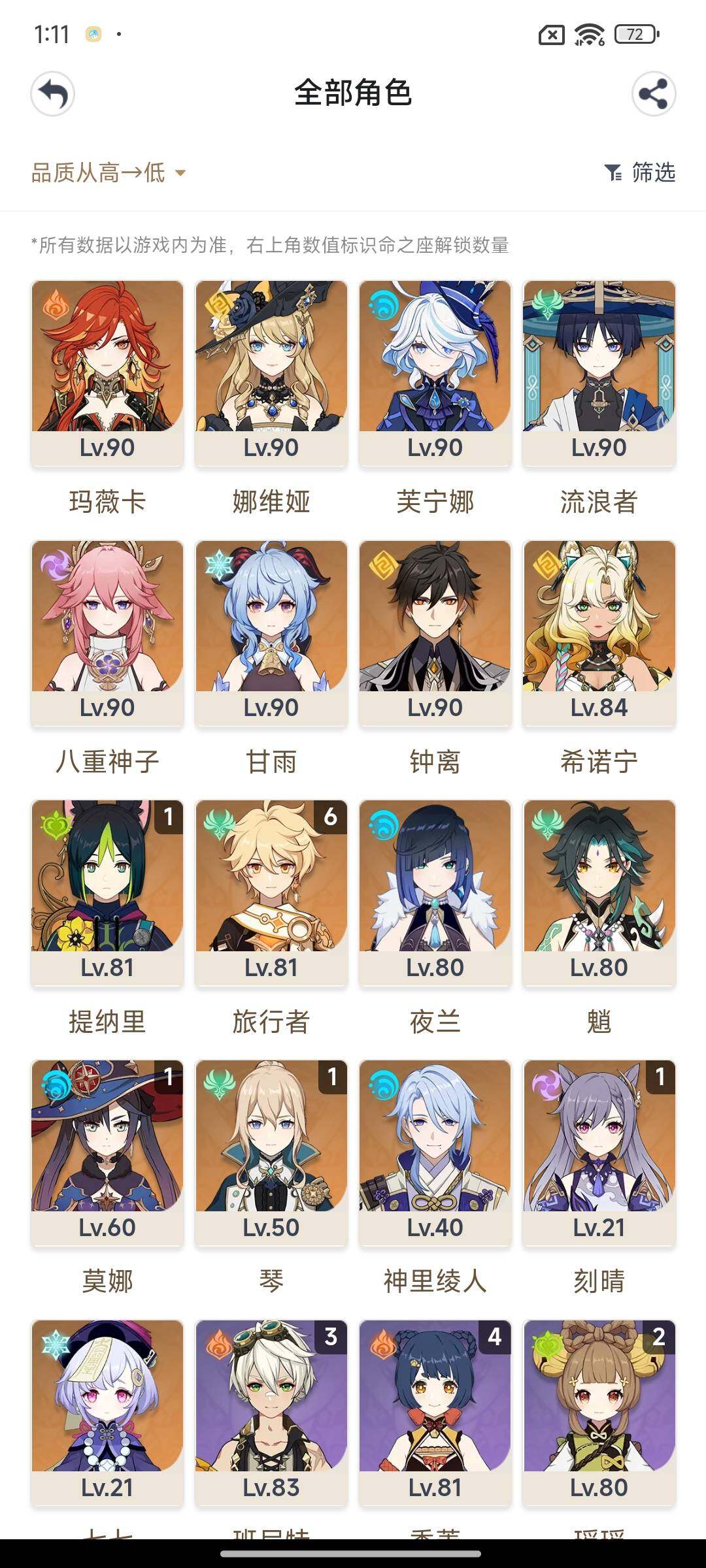Open 甘雨 character card

(271, 632)
